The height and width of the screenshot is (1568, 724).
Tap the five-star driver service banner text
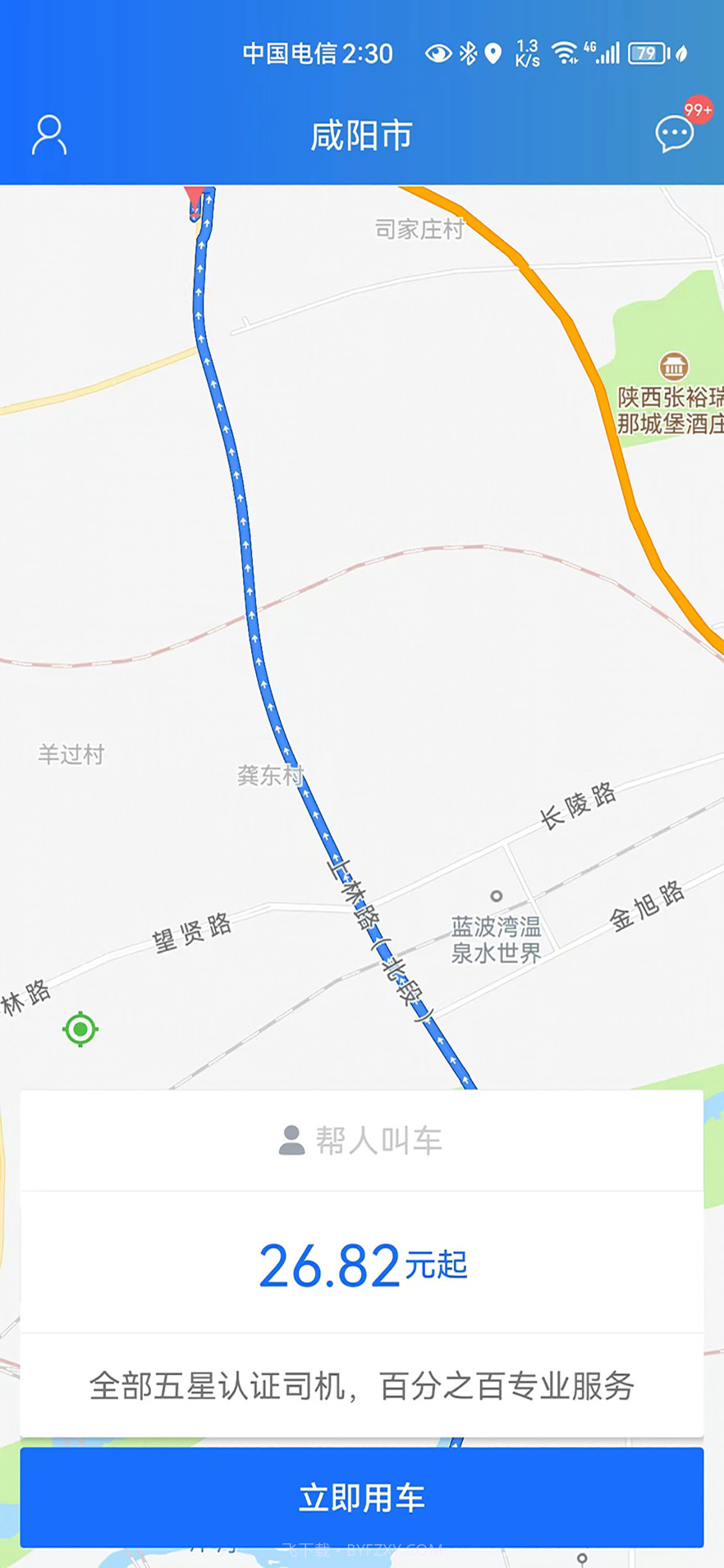pos(361,1385)
